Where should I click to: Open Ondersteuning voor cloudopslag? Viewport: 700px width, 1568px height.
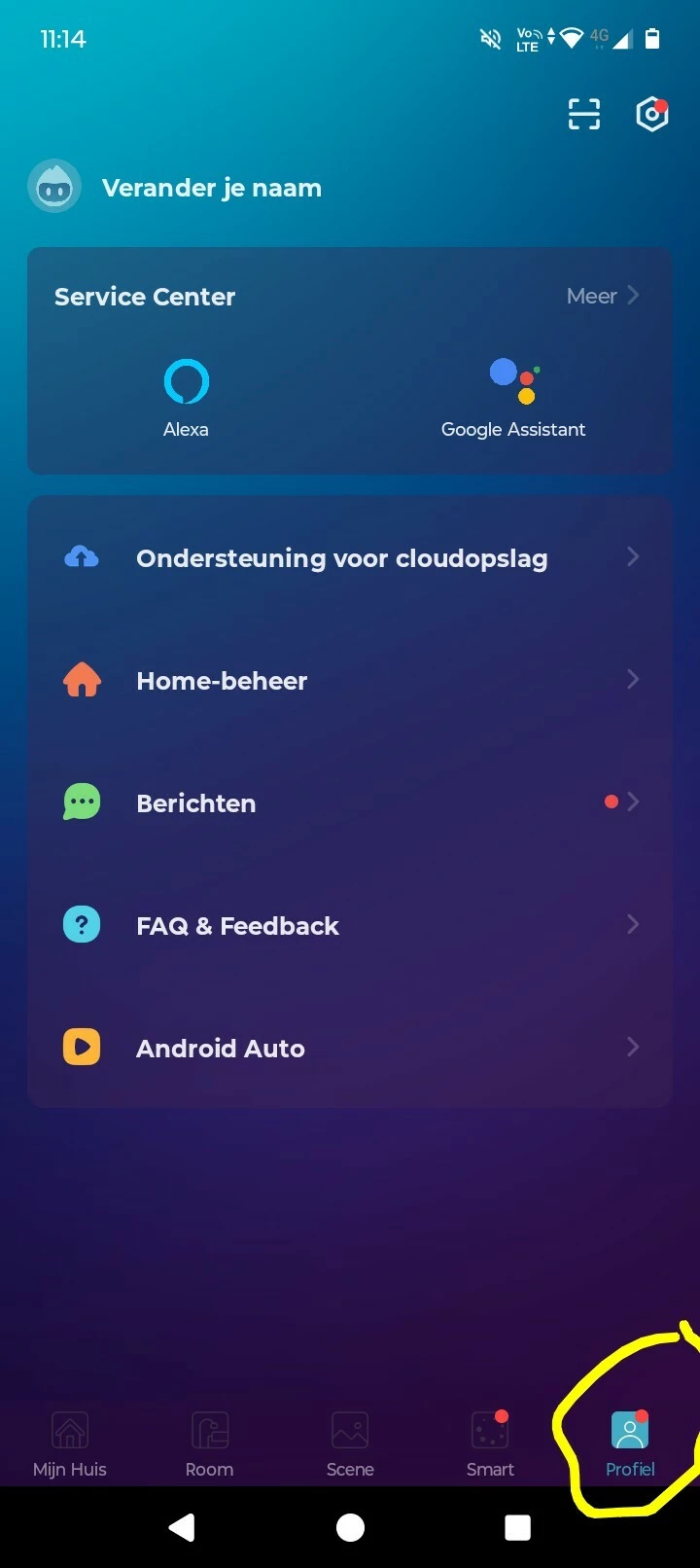350,558
